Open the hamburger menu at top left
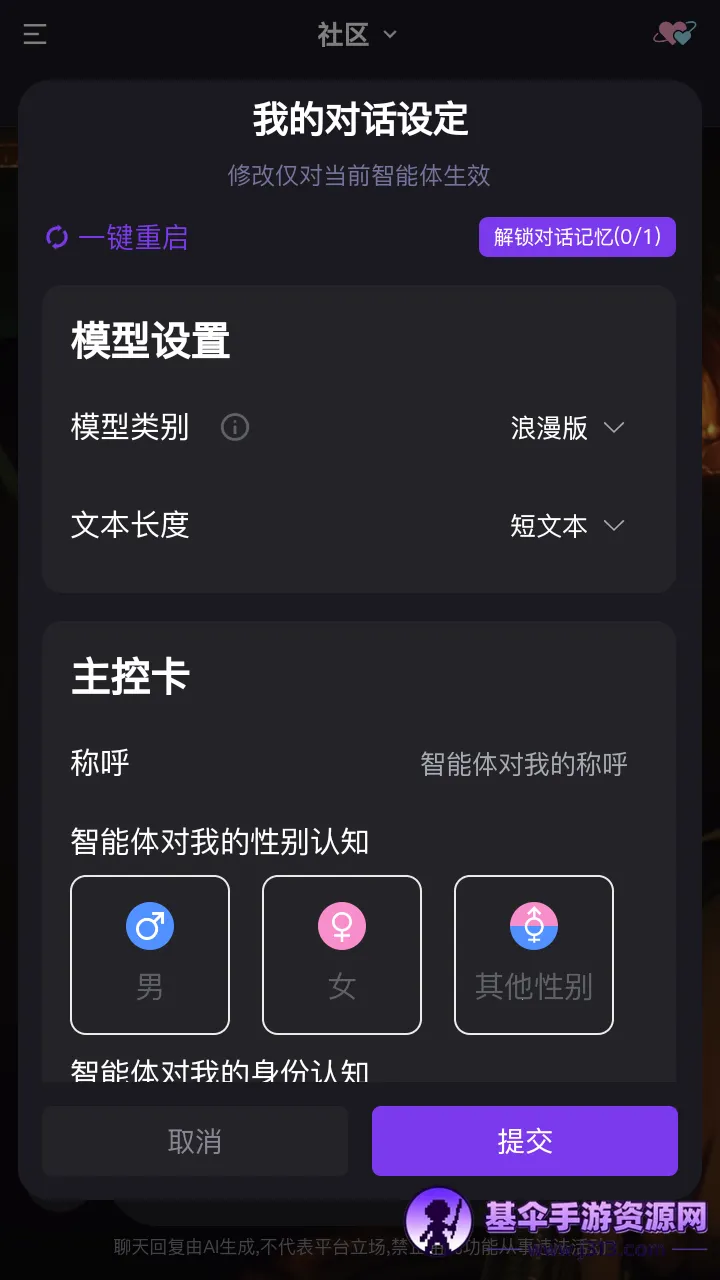The width and height of the screenshot is (720, 1280). [35, 35]
